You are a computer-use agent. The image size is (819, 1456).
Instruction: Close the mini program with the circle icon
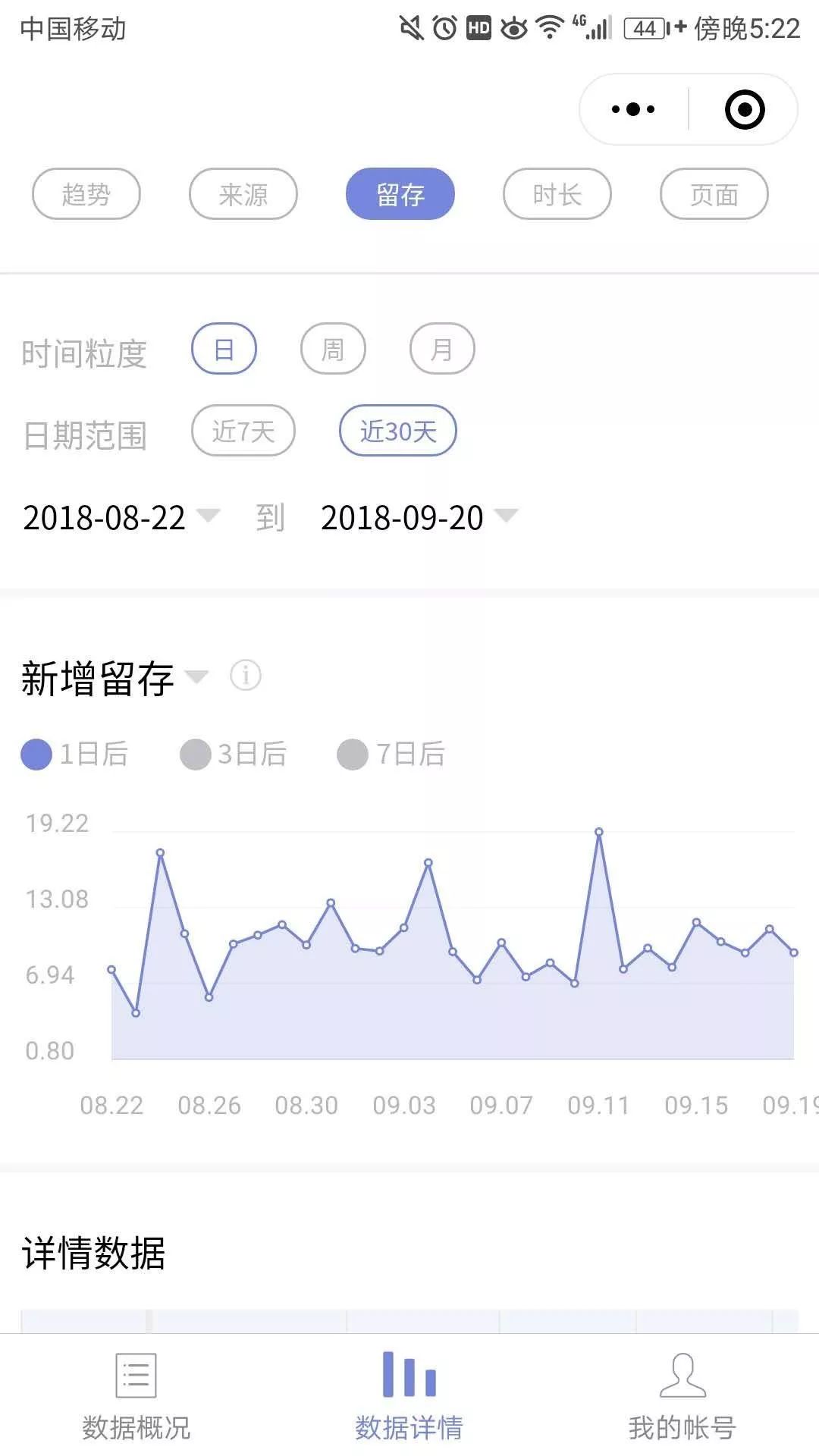point(745,109)
